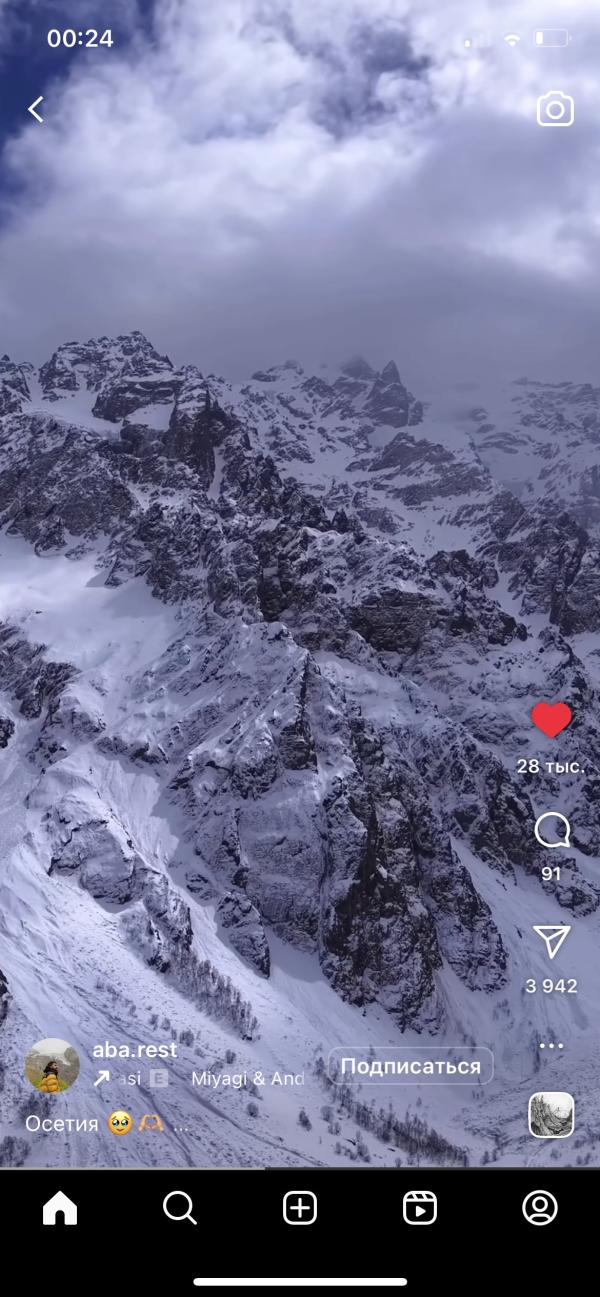The width and height of the screenshot is (600, 1297).
Task: Go back using the top-left arrow
Action: point(36,109)
